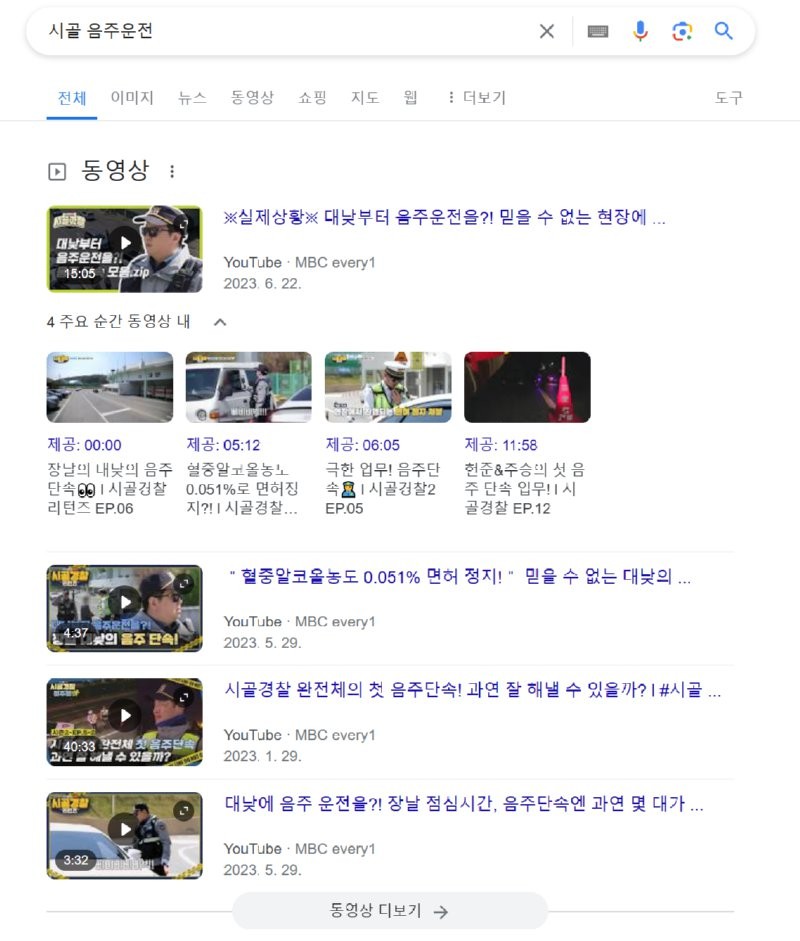Tap the magnifying glass search button

tap(724, 31)
